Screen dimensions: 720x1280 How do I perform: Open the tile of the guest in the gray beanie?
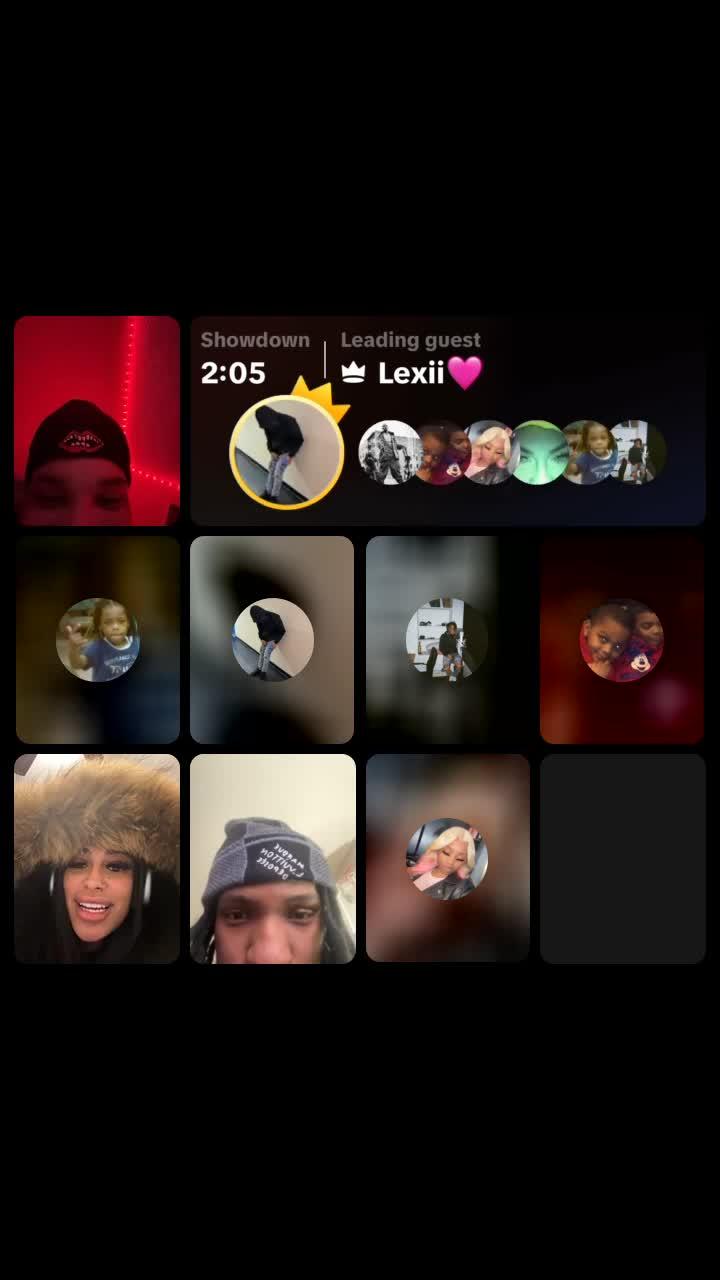point(272,858)
